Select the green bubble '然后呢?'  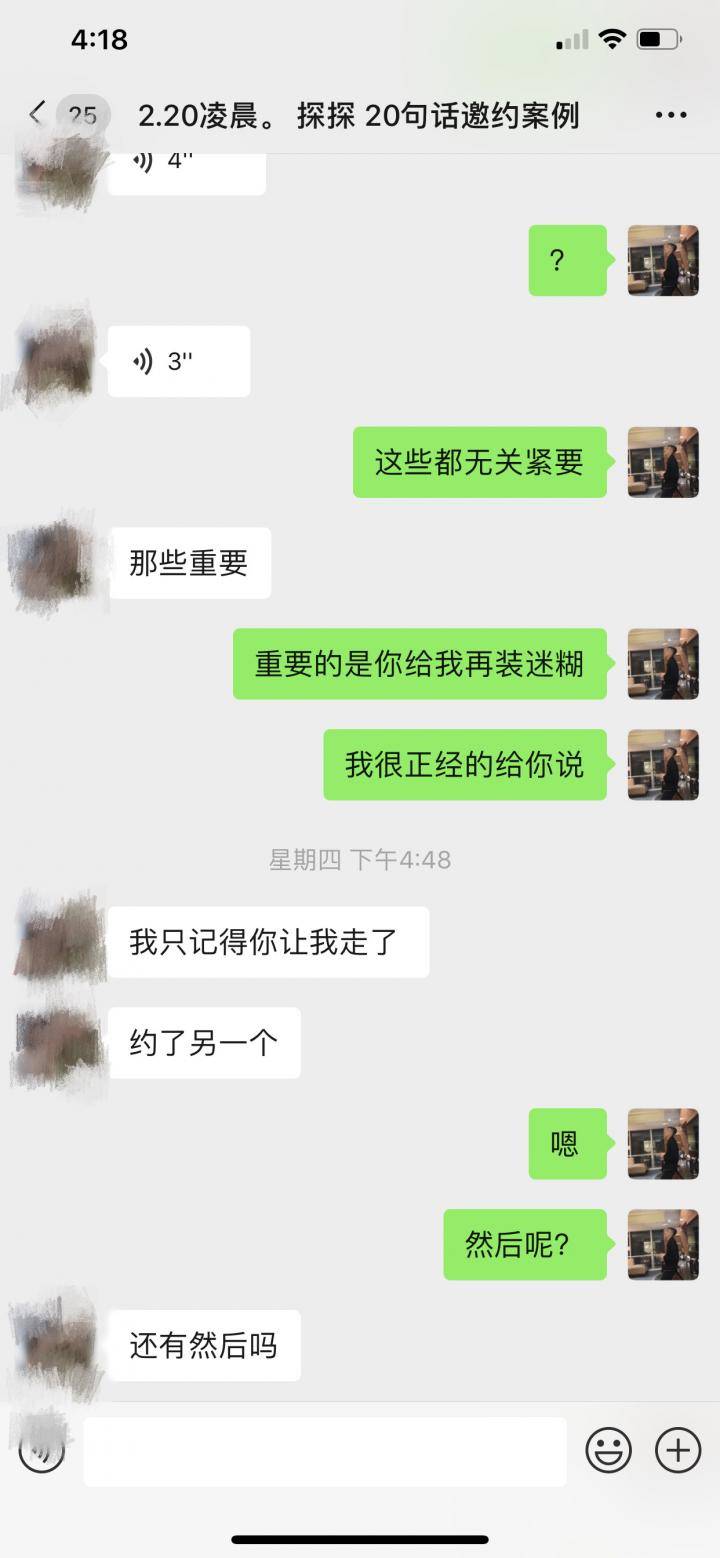coord(525,1246)
